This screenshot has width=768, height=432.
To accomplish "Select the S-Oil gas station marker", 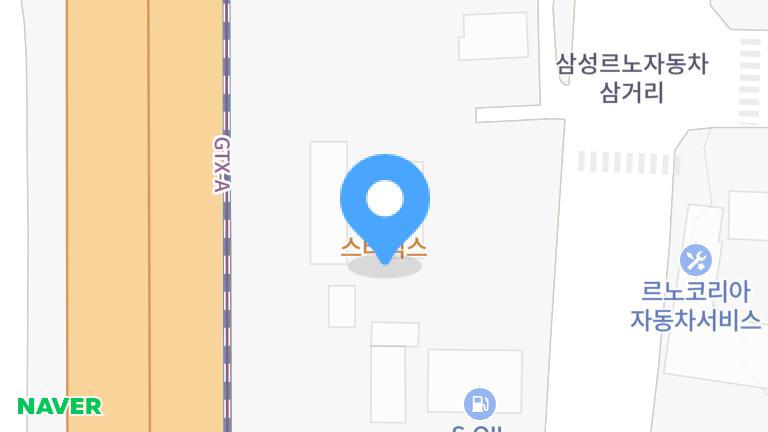I will coord(480,404).
